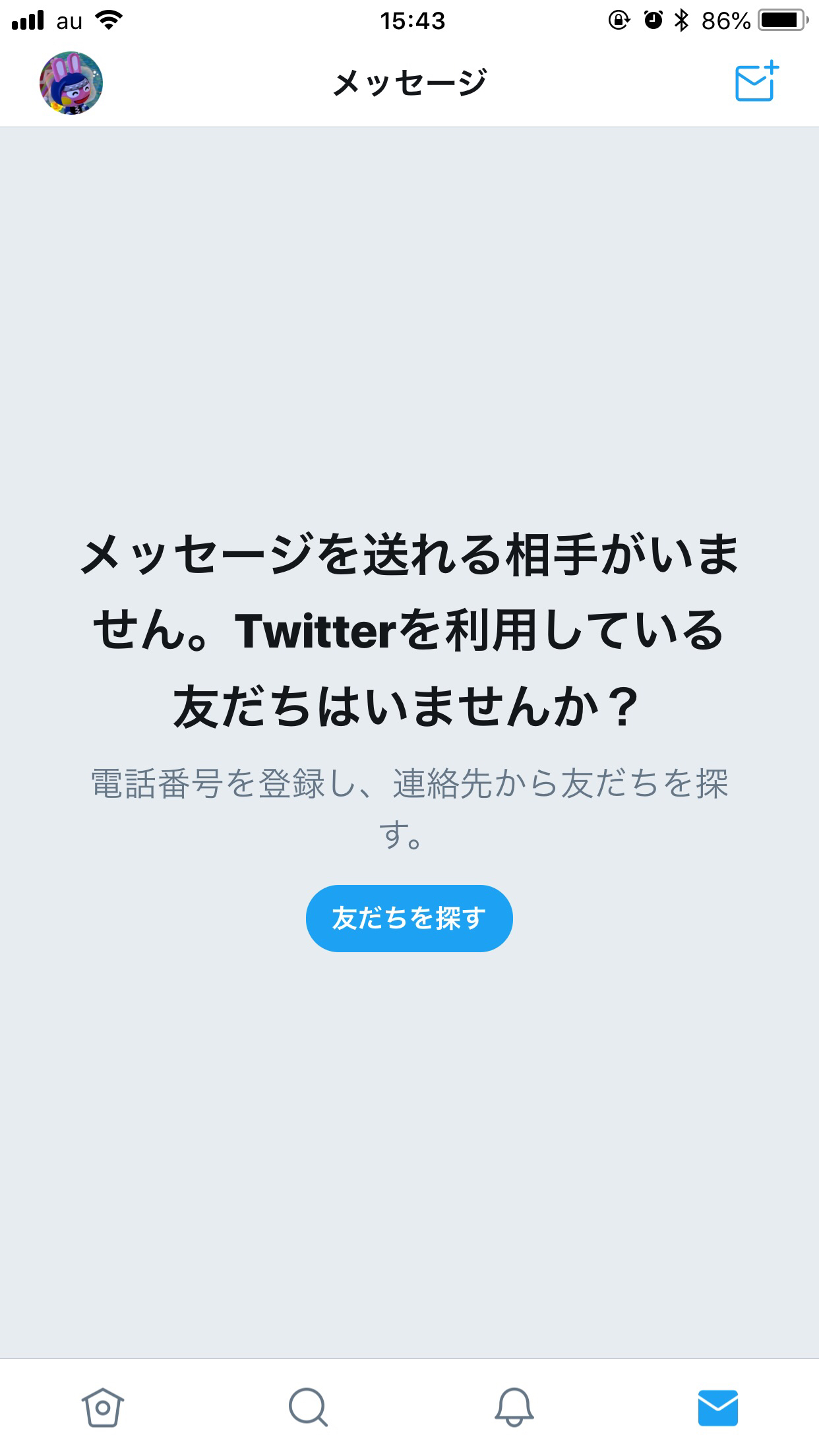Switch to the Search tab
The image size is (819, 1456).
tap(308, 1407)
